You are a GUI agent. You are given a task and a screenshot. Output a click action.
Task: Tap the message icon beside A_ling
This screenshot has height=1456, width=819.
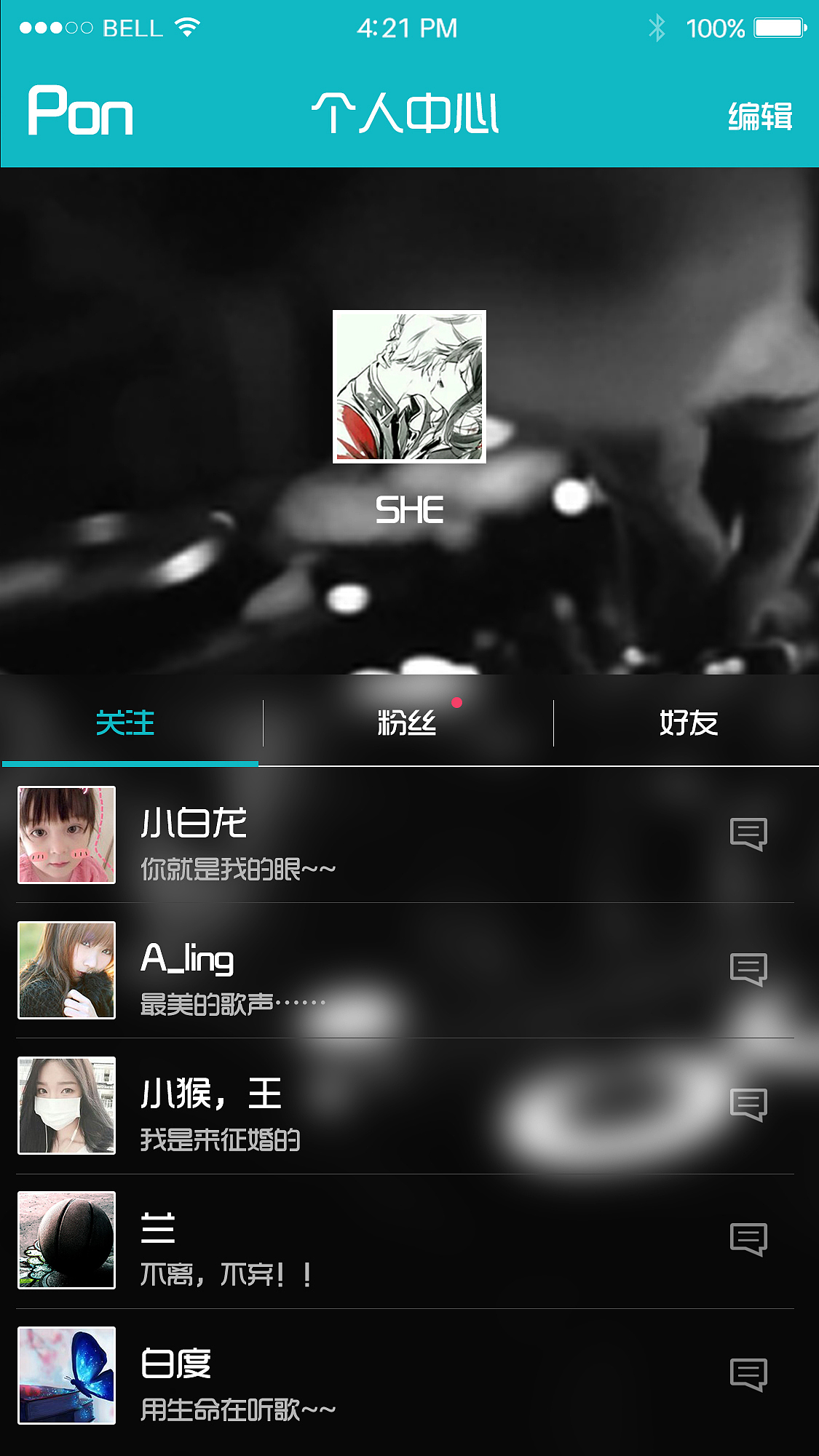pos(748,969)
